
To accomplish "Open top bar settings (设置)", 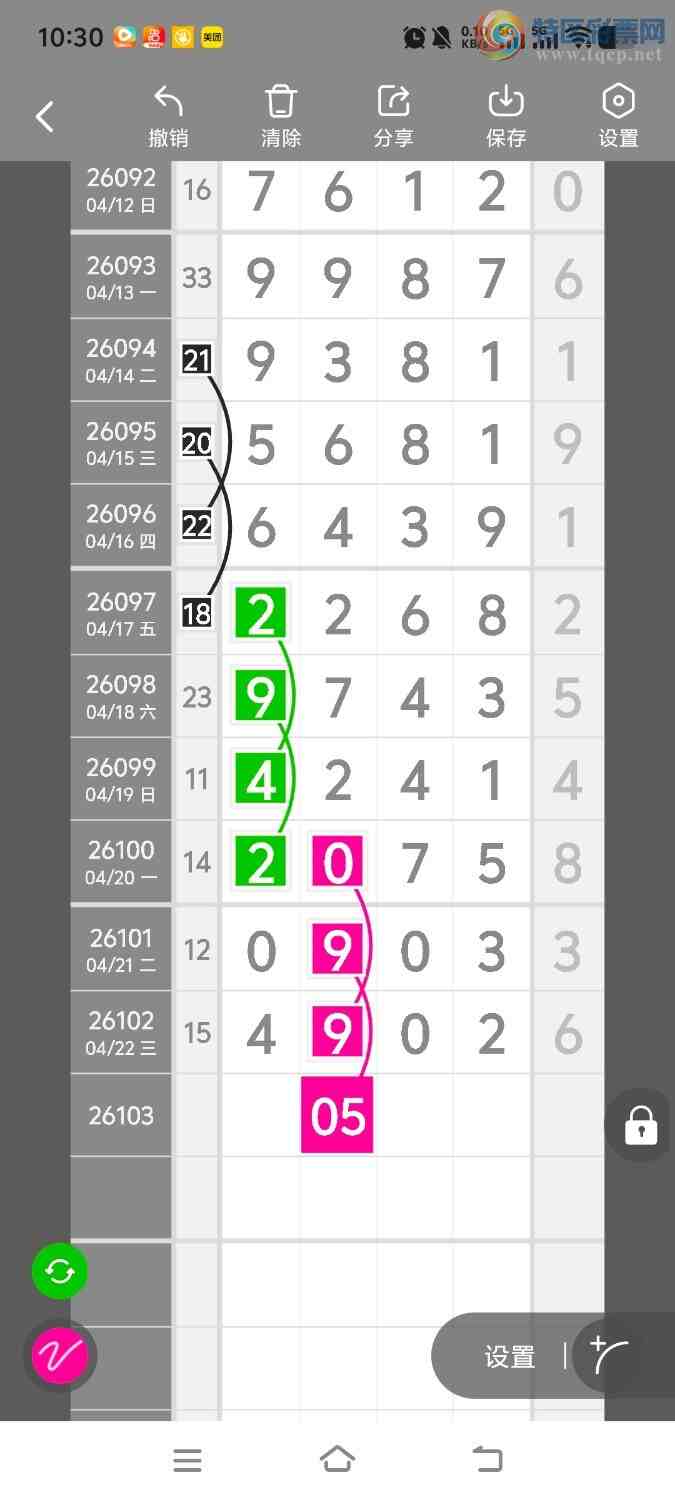I will coord(618,116).
